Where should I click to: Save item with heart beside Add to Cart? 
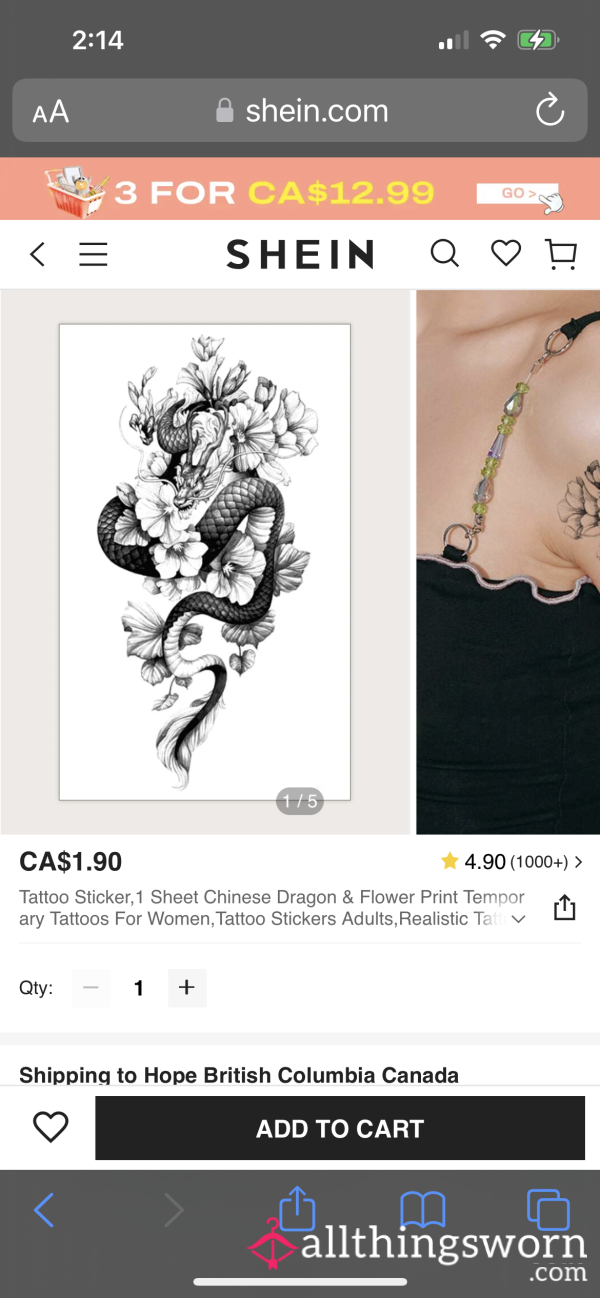pos(50,1128)
